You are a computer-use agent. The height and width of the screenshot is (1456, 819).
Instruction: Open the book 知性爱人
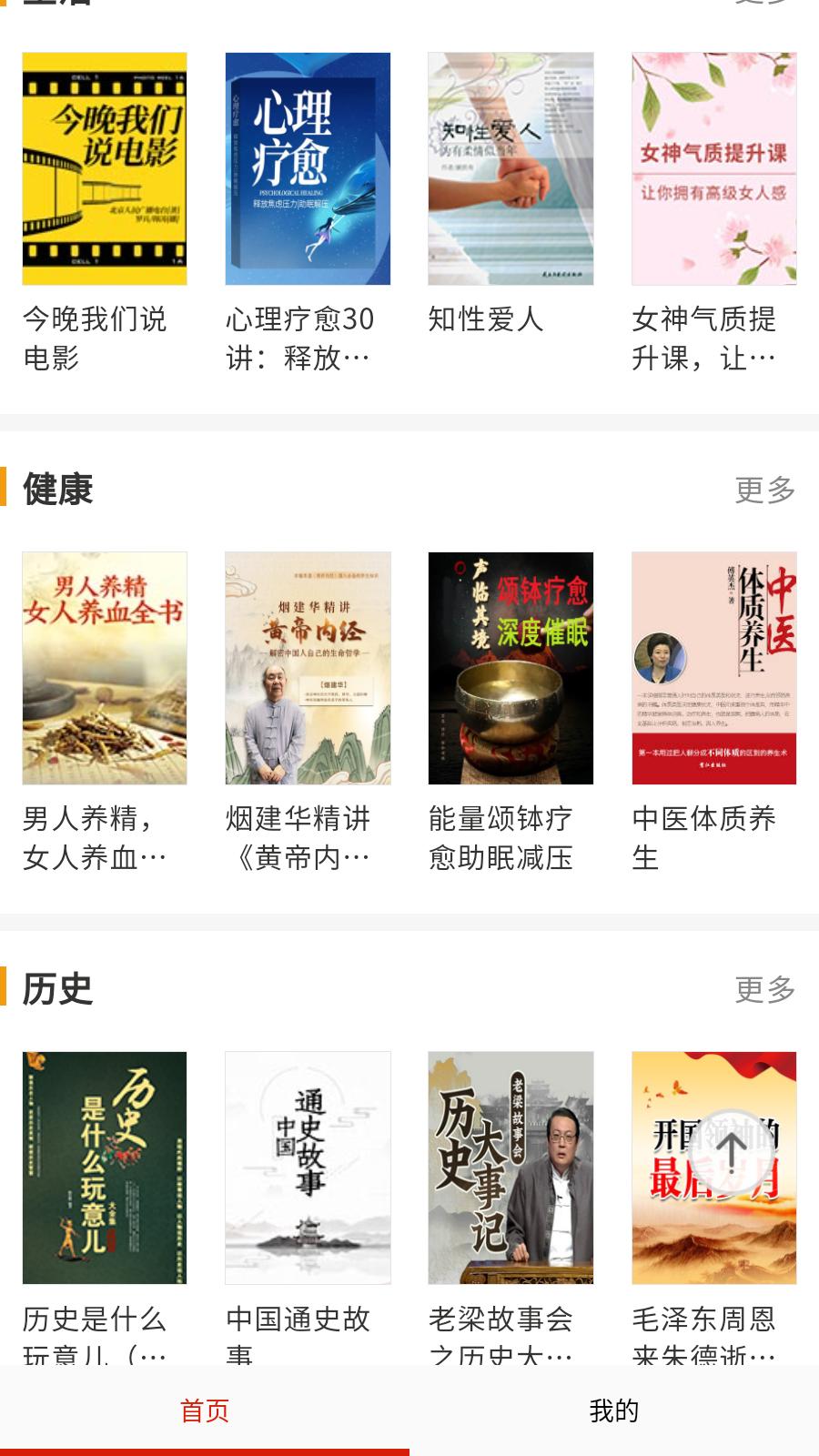coord(511,169)
